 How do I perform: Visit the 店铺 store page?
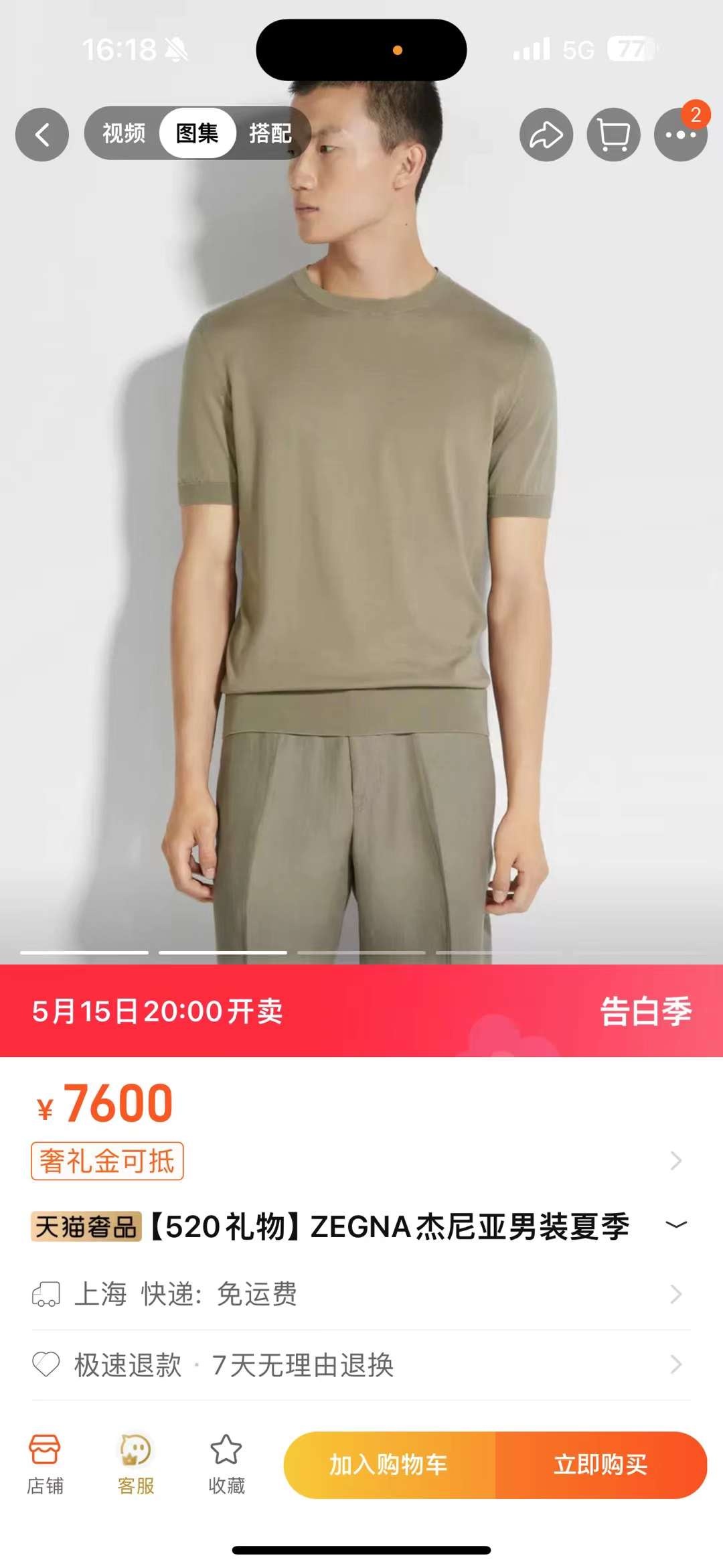point(45,1465)
